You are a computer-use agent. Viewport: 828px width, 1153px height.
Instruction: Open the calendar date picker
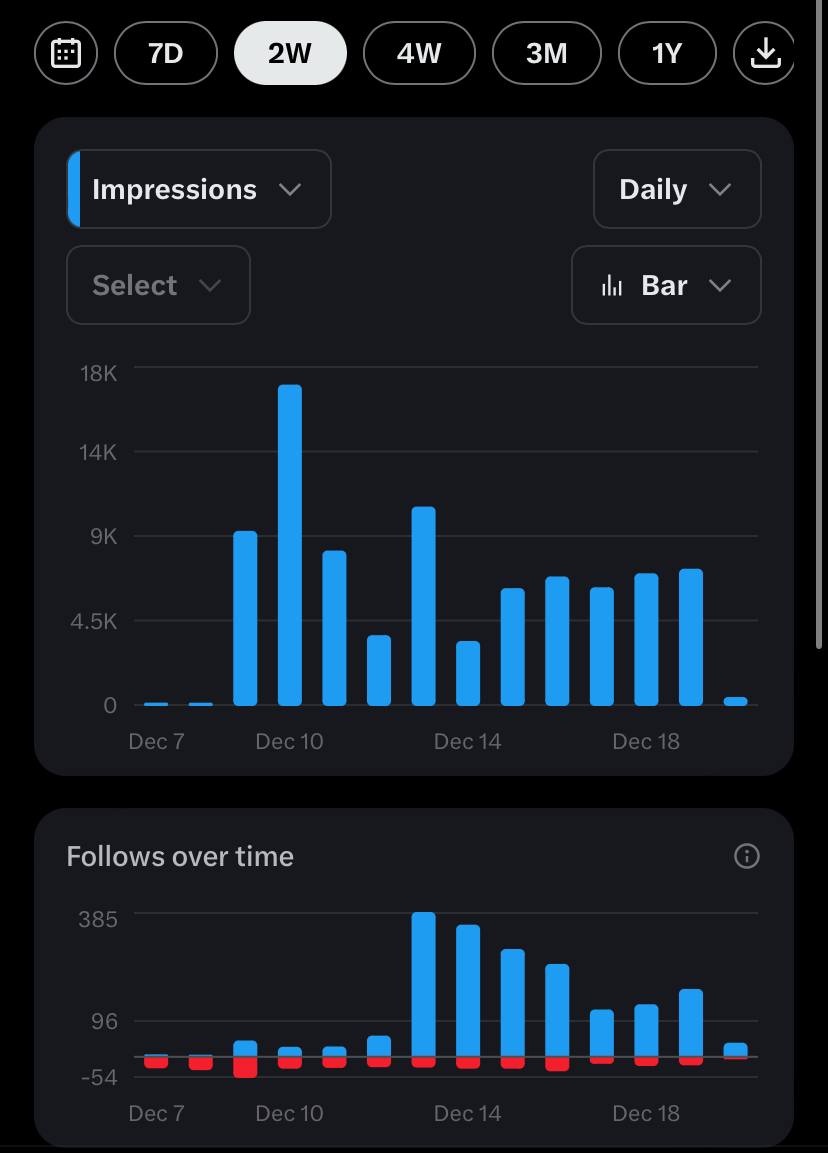66,53
